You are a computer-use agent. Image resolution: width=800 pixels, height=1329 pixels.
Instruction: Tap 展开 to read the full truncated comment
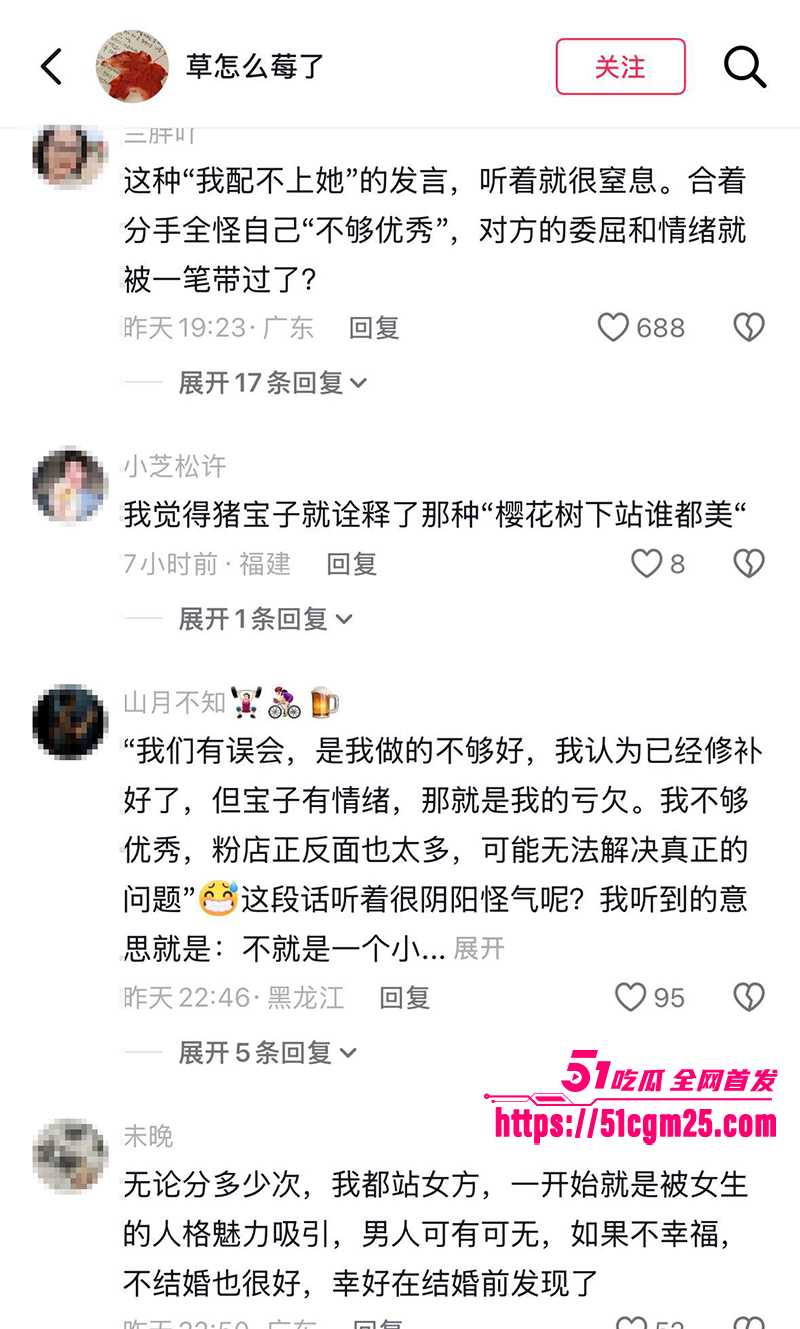click(x=480, y=947)
